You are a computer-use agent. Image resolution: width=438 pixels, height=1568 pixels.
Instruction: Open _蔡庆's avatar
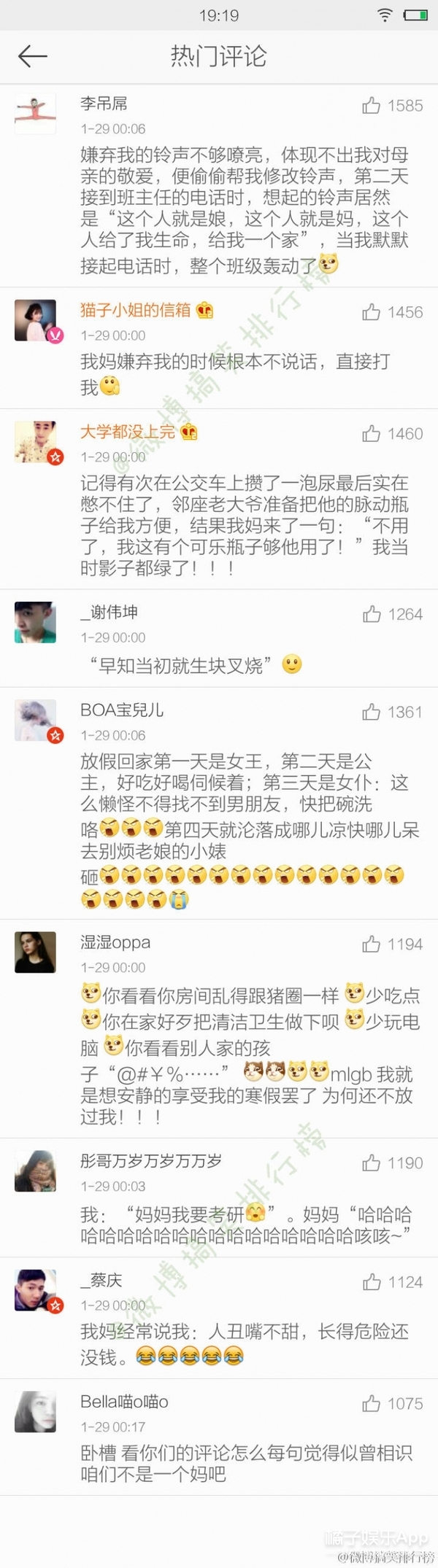[x=35, y=1290]
